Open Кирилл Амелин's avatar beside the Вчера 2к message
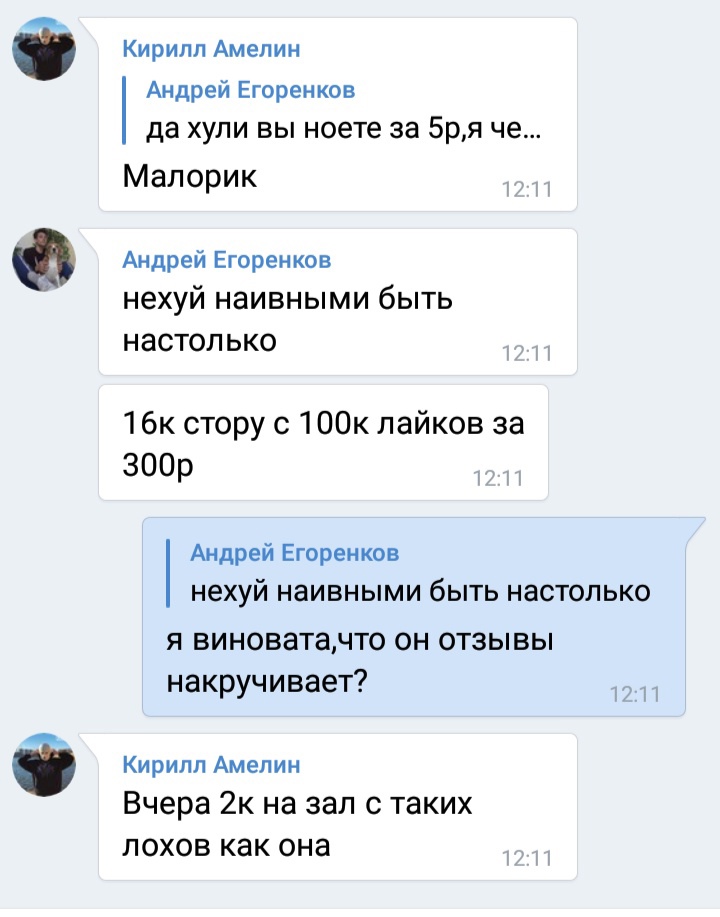The height and width of the screenshot is (917, 720). pos(44,765)
